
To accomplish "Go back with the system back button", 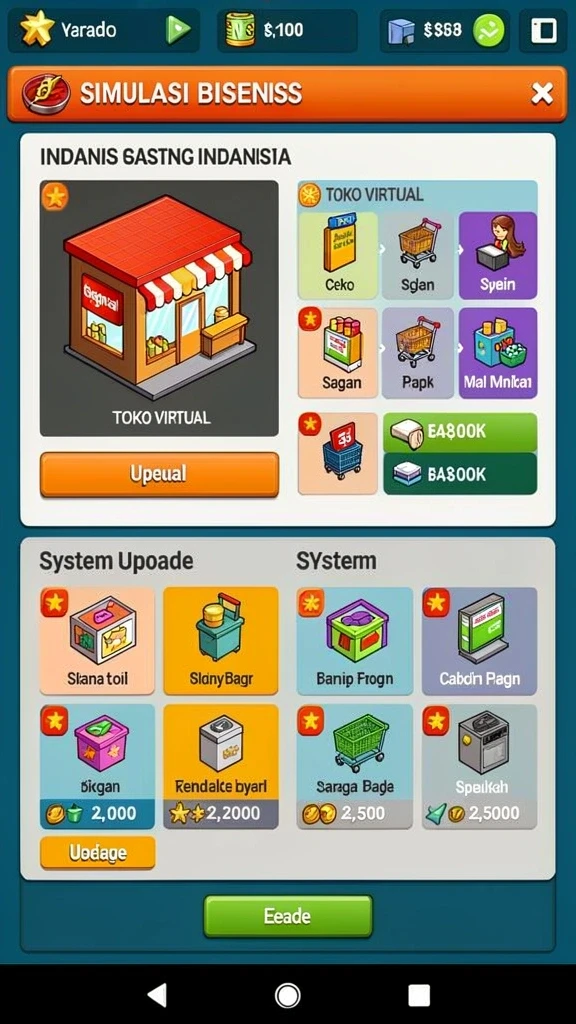I will (157, 995).
